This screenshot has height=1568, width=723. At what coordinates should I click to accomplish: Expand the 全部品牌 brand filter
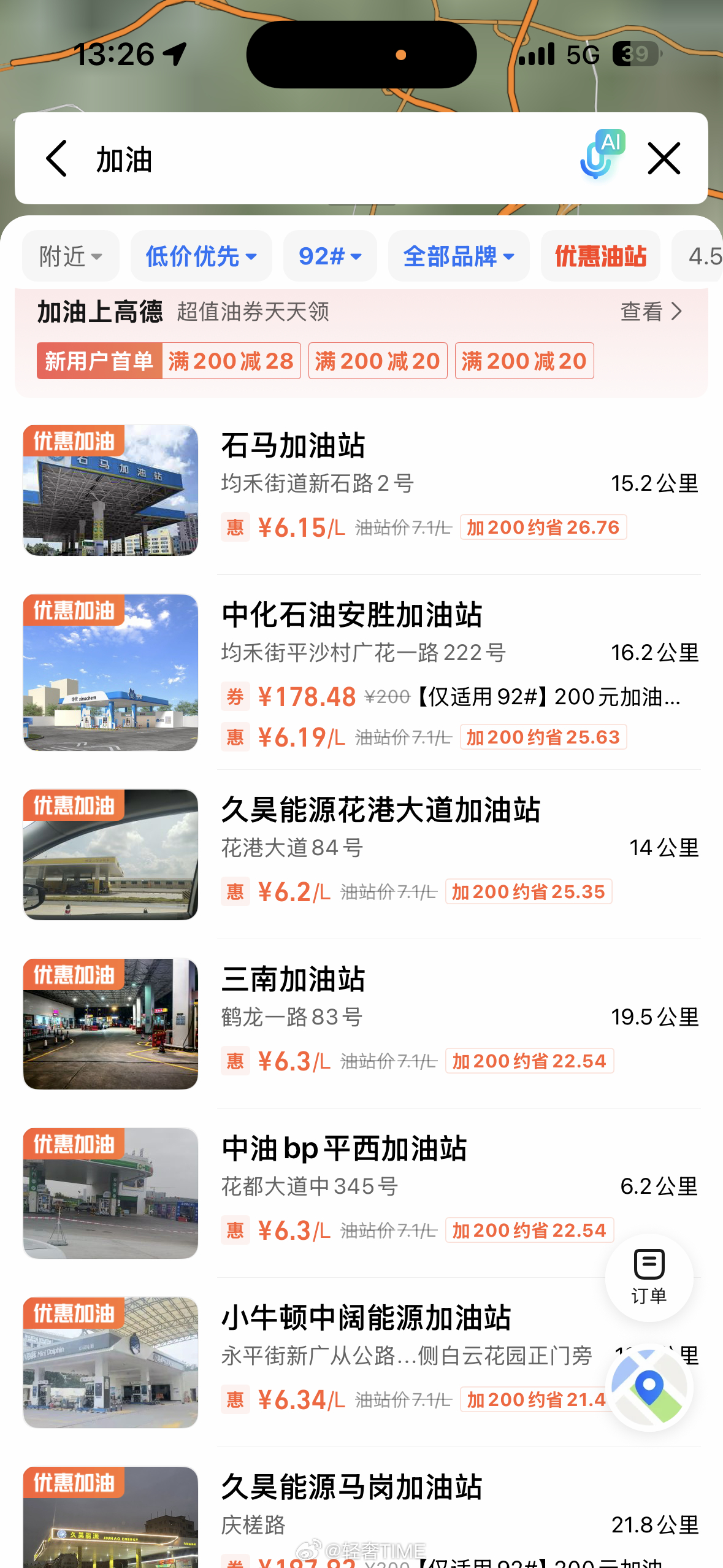coord(458,256)
